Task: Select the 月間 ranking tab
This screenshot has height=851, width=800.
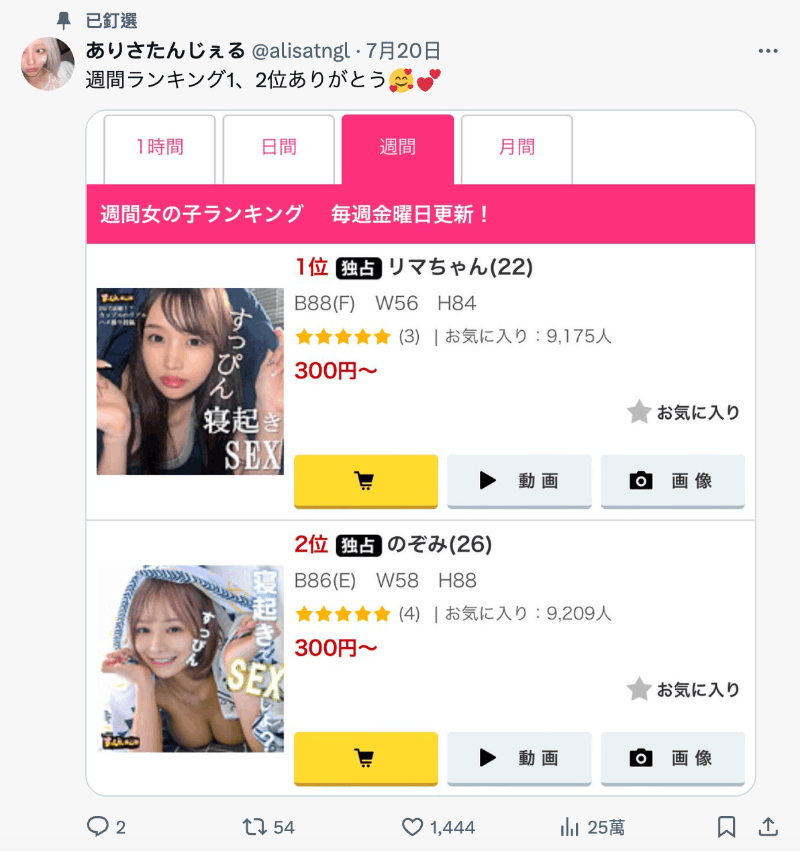Action: click(x=516, y=146)
